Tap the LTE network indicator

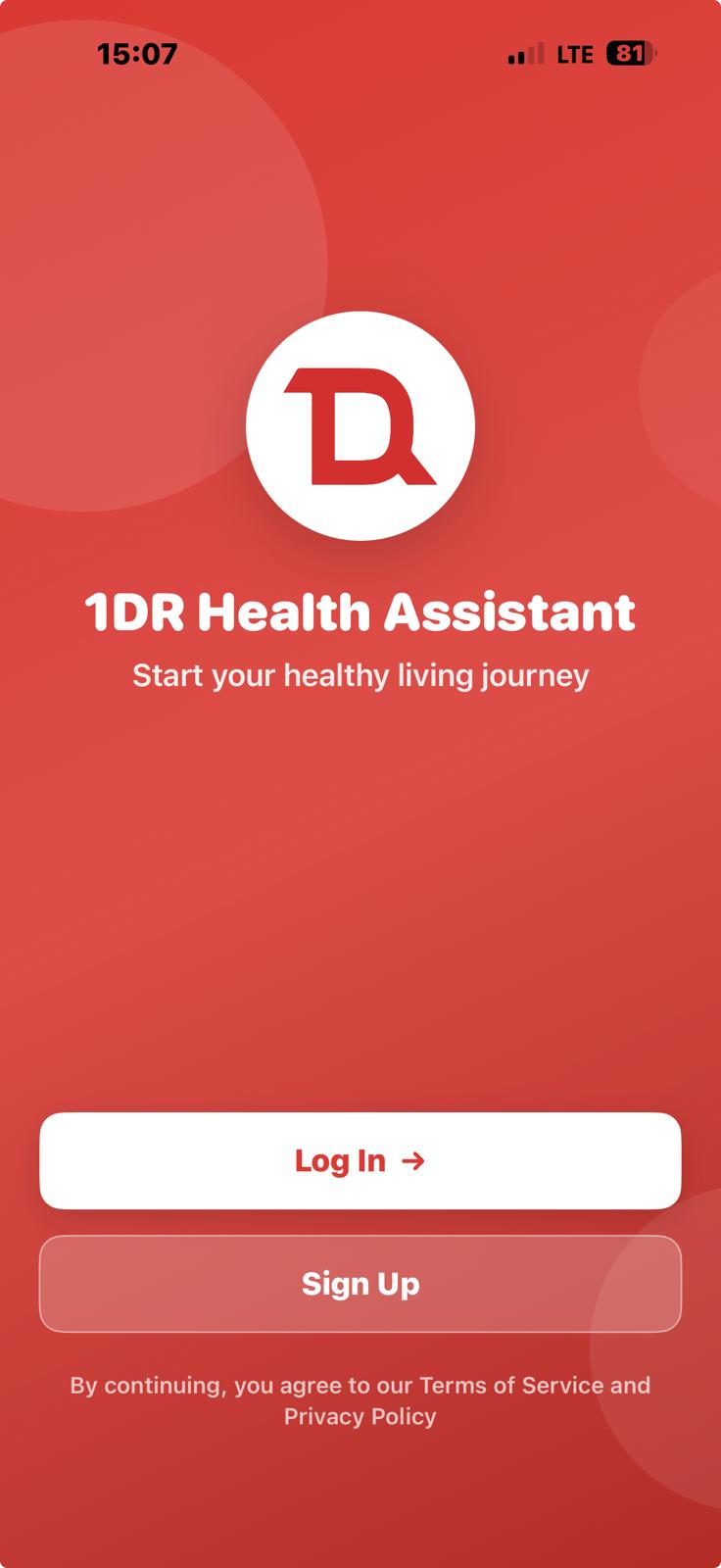click(577, 52)
